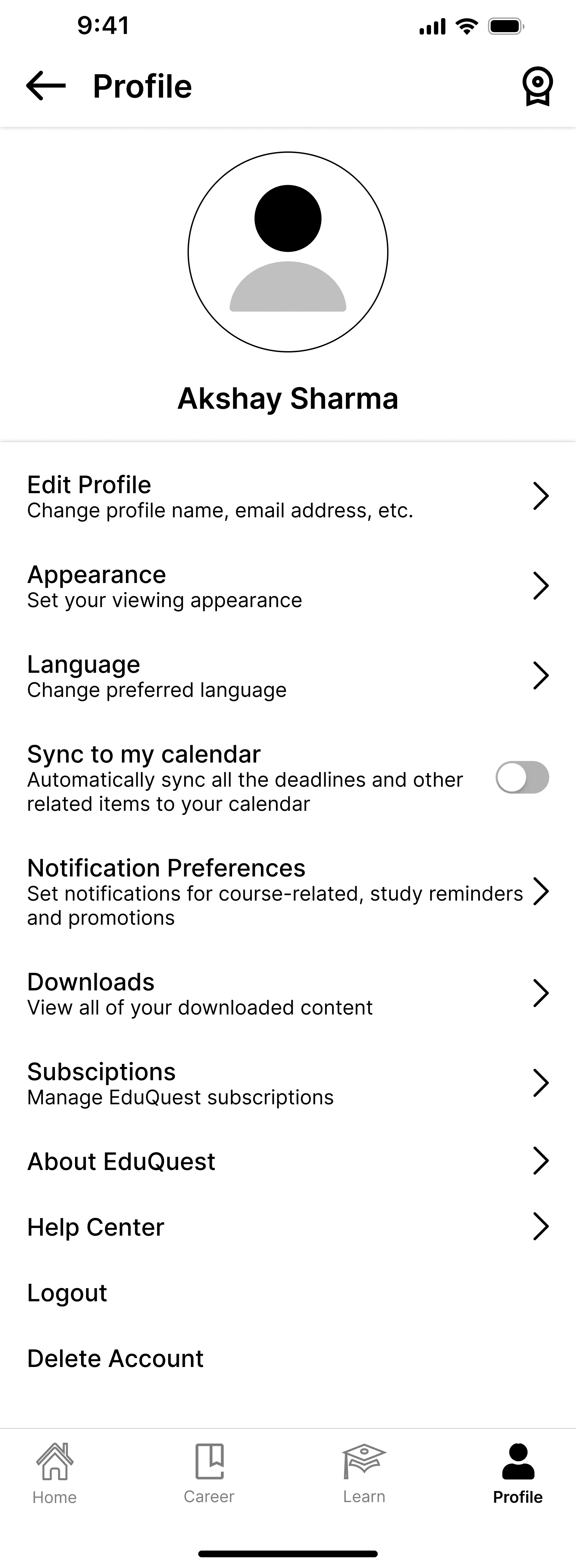The image size is (576, 1568).
Task: Tap the profile picture avatar
Action: pyautogui.click(x=288, y=252)
